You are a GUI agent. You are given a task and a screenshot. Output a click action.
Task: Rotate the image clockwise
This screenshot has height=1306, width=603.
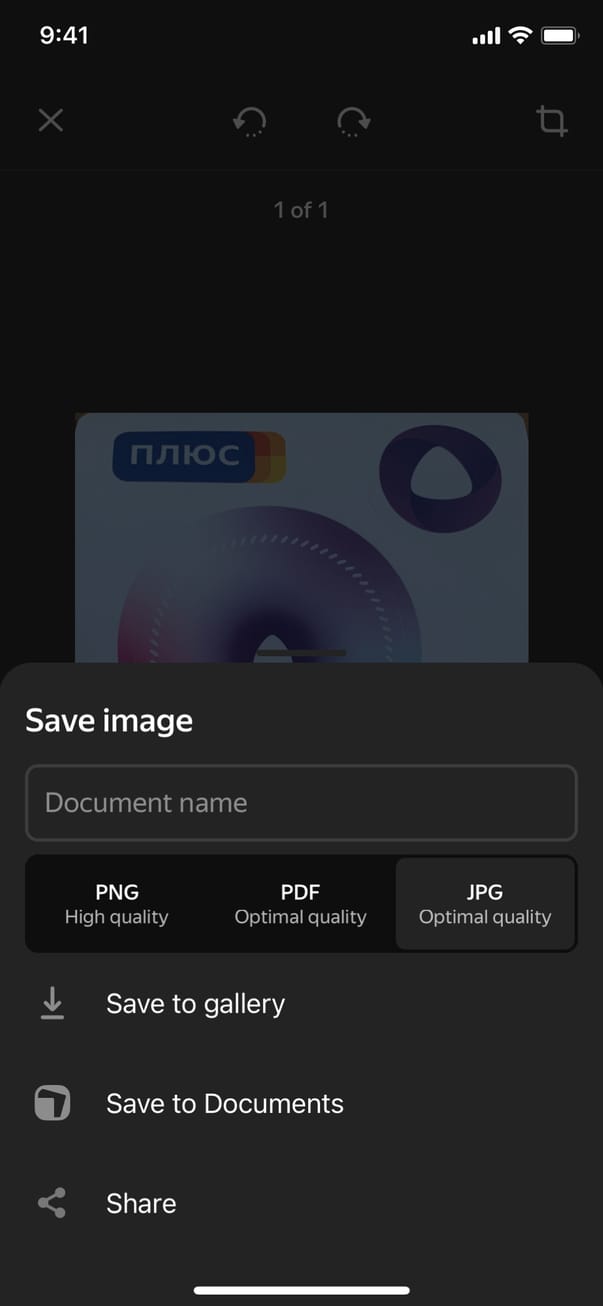[353, 121]
